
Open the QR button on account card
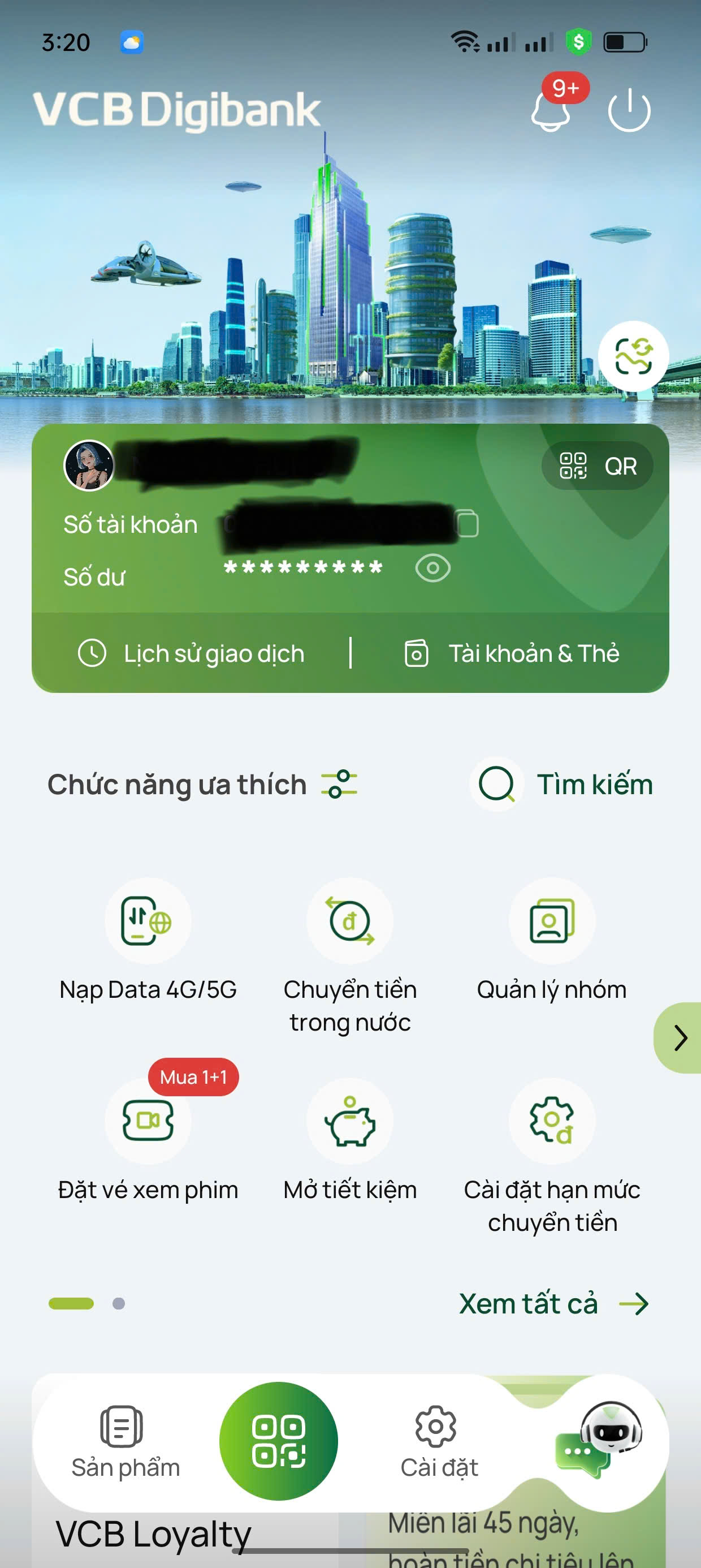click(x=598, y=466)
